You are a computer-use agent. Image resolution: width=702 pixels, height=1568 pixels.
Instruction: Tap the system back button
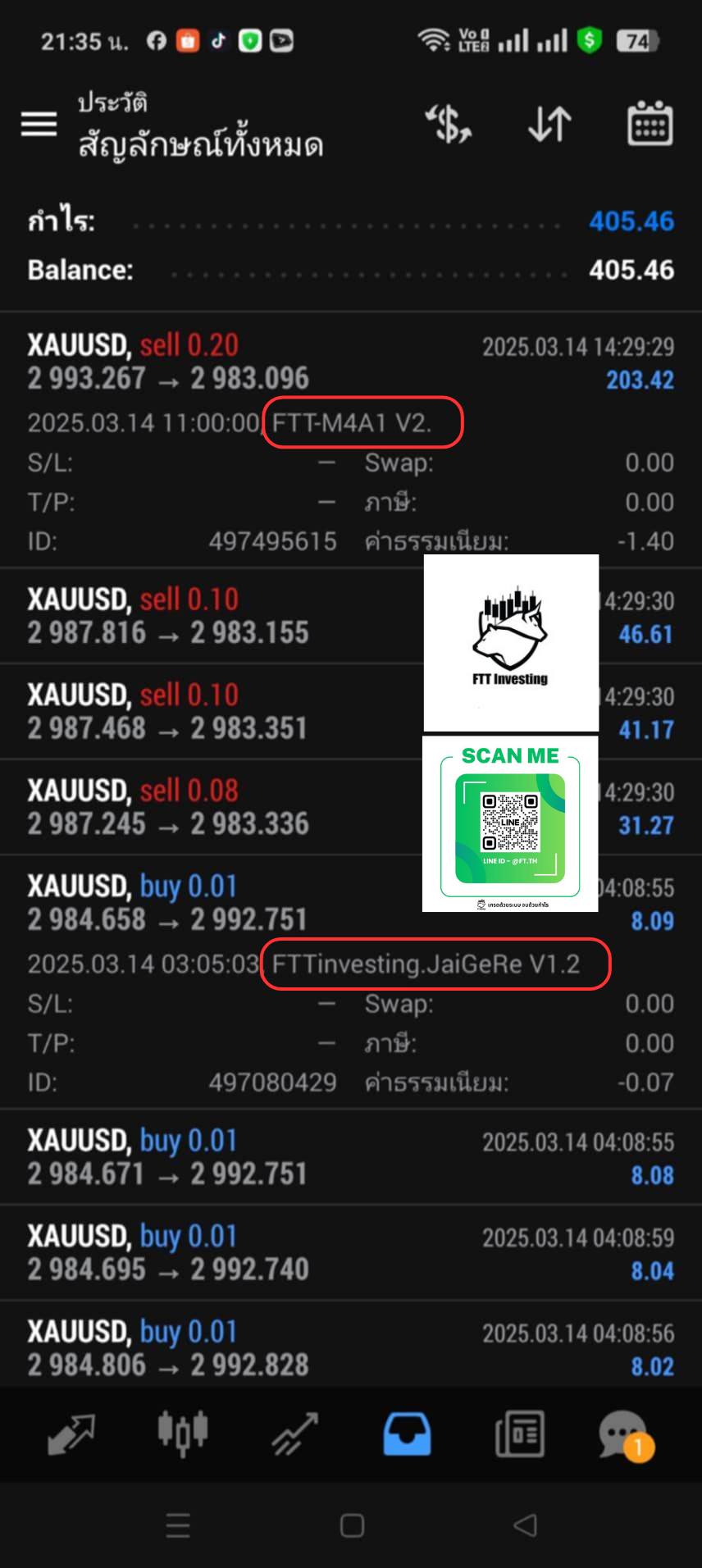pos(525,1525)
